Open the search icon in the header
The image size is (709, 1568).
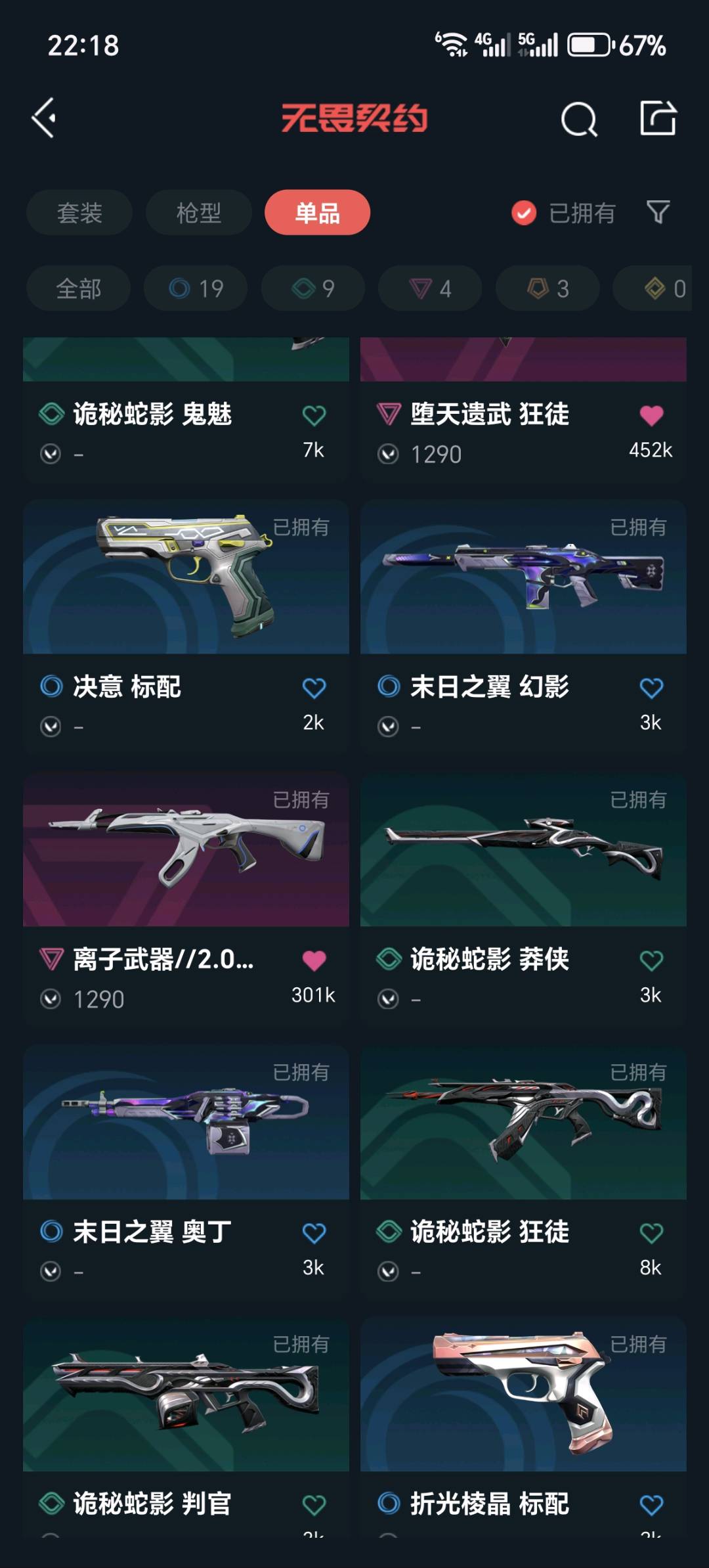(578, 120)
